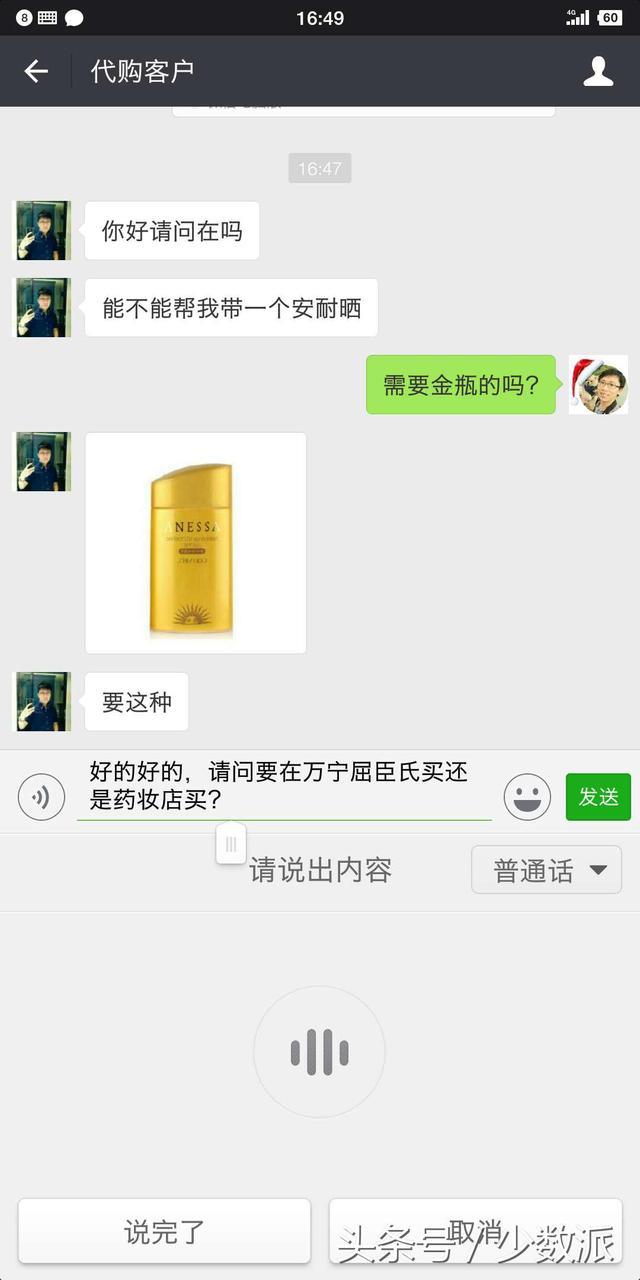
Task: Tap the message text field
Action: tap(284, 786)
